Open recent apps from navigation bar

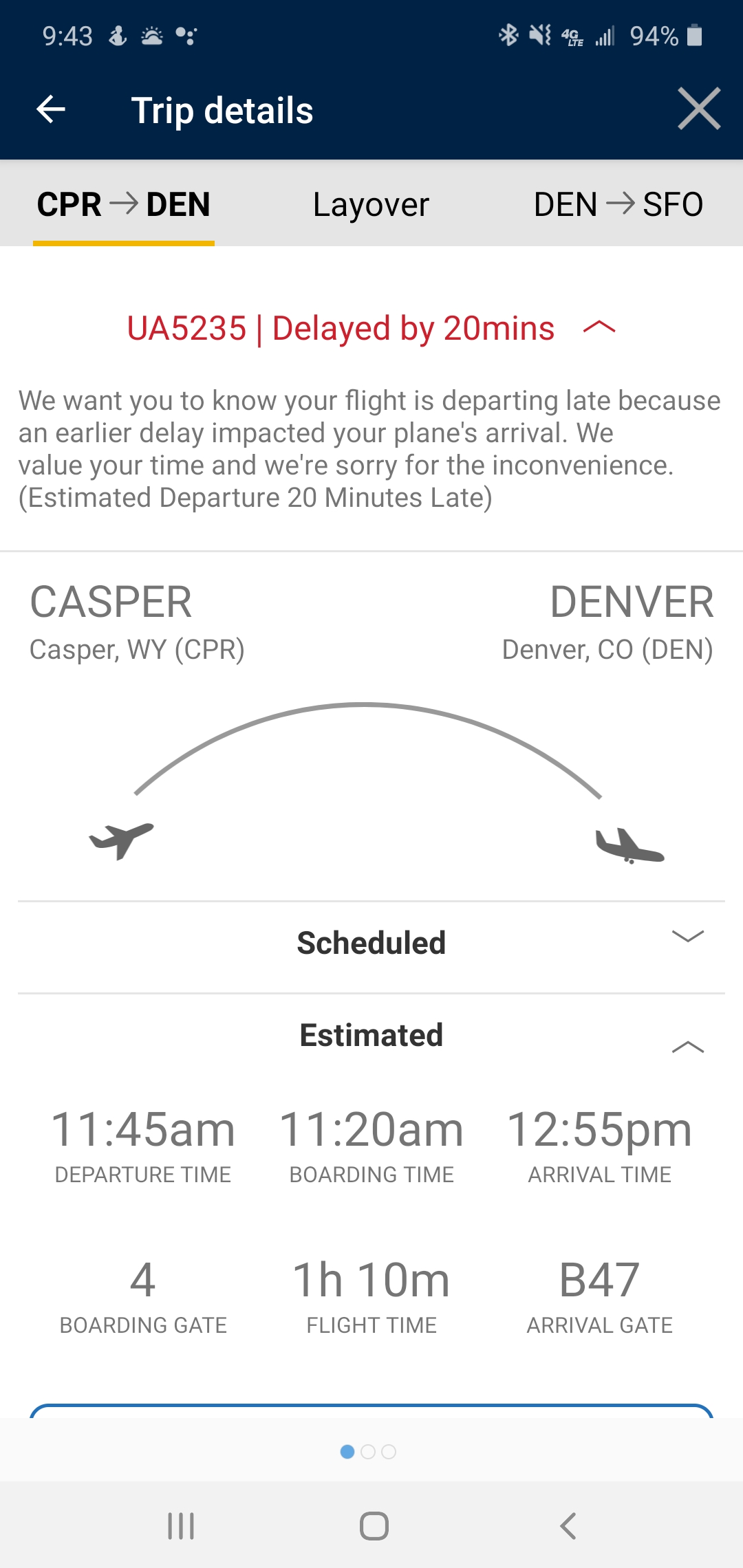(181, 1525)
